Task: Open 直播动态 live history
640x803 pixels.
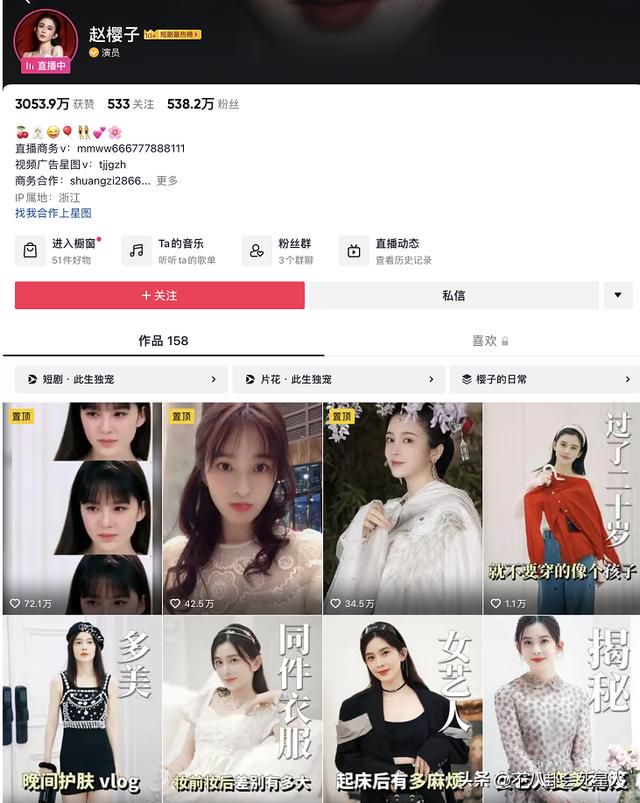Action: pyautogui.click(x=390, y=250)
